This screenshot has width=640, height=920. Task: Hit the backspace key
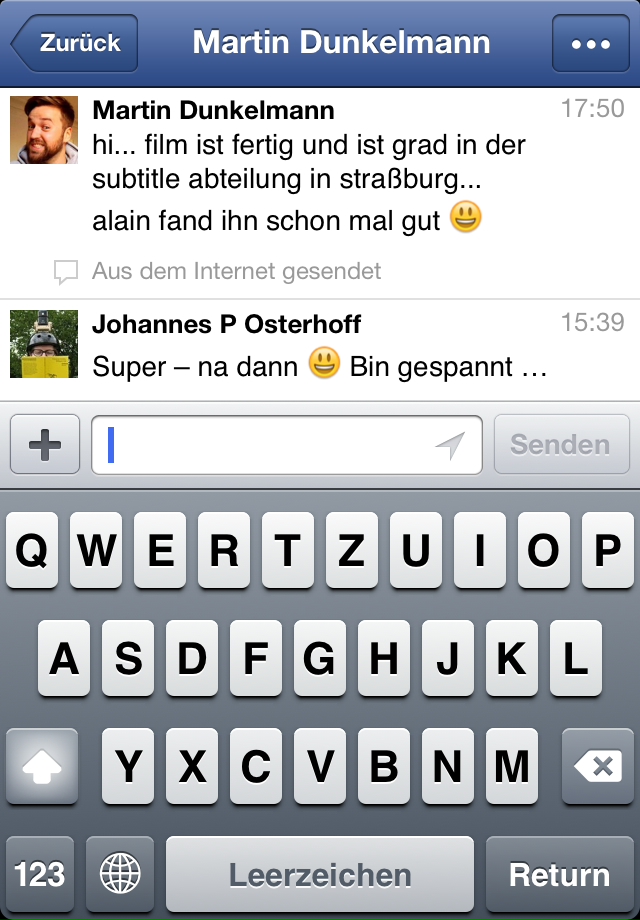tap(597, 767)
